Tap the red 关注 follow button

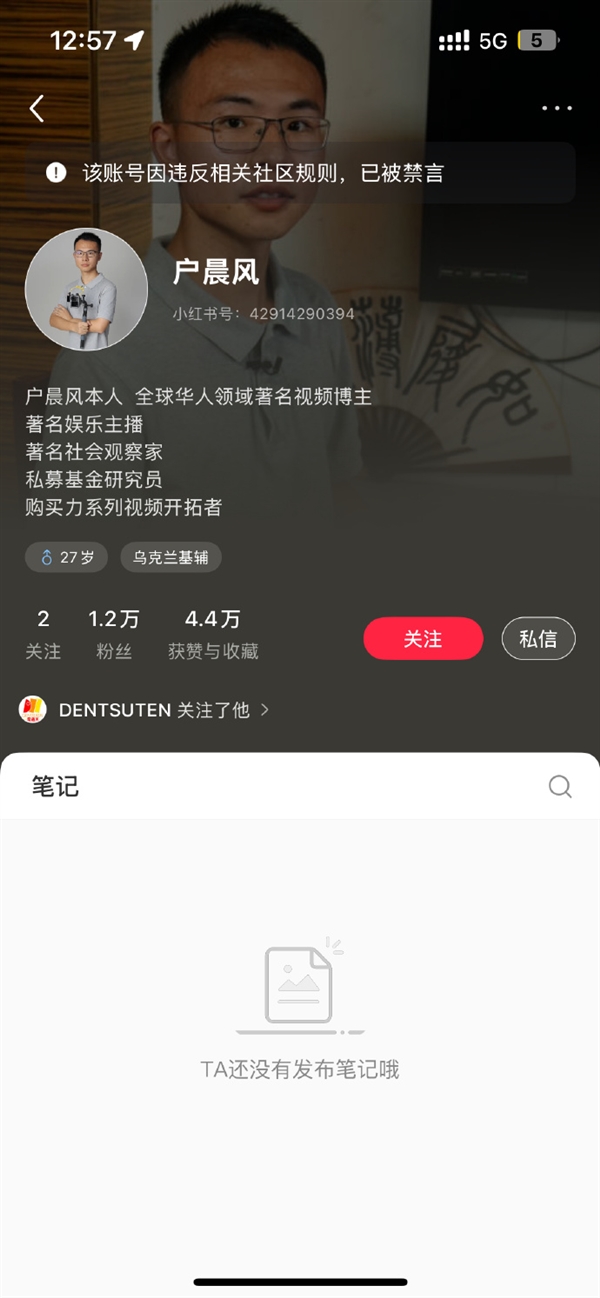423,639
